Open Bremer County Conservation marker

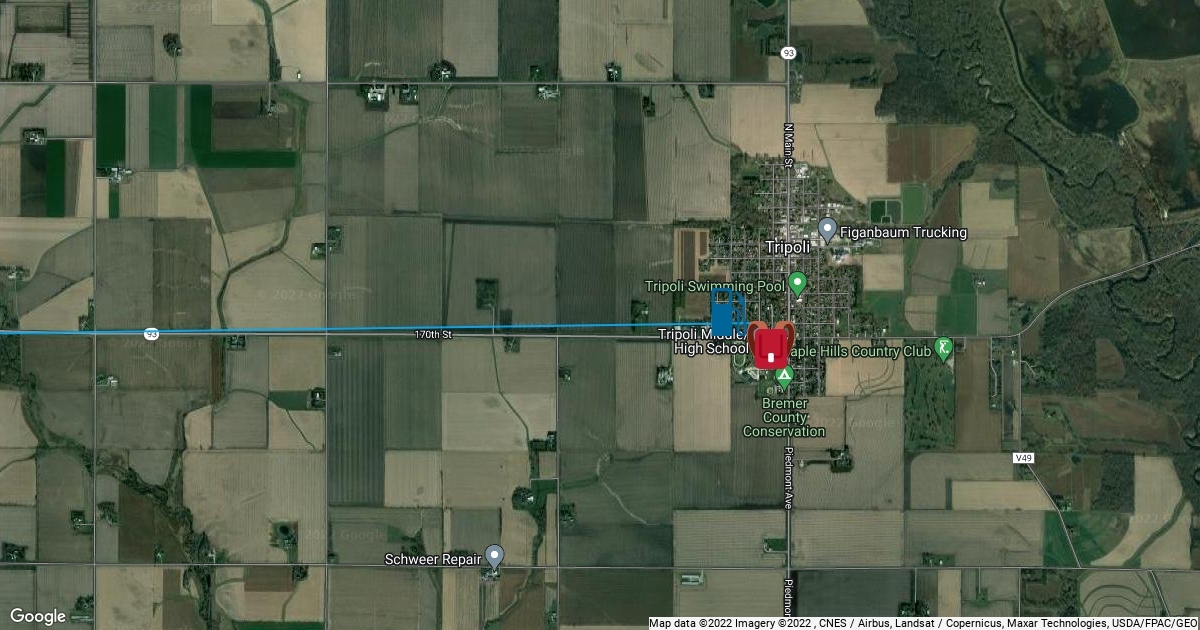(x=785, y=379)
